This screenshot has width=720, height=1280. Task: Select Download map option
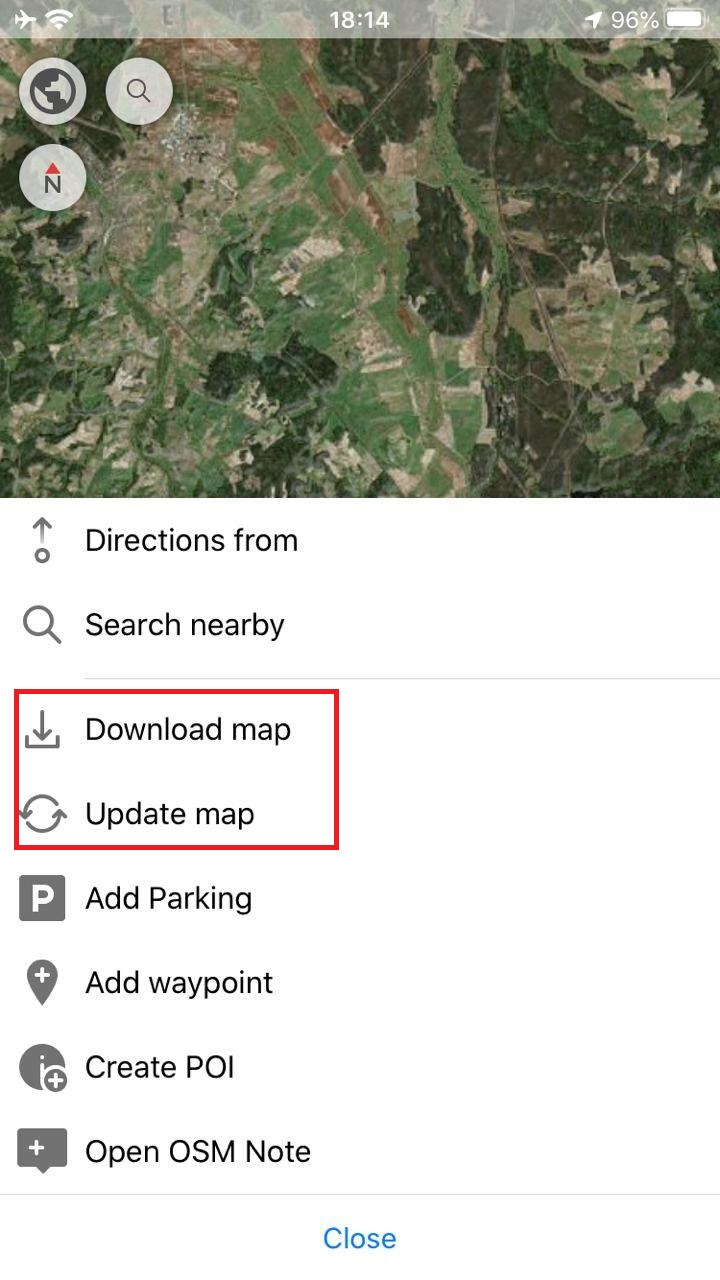[x=187, y=730]
